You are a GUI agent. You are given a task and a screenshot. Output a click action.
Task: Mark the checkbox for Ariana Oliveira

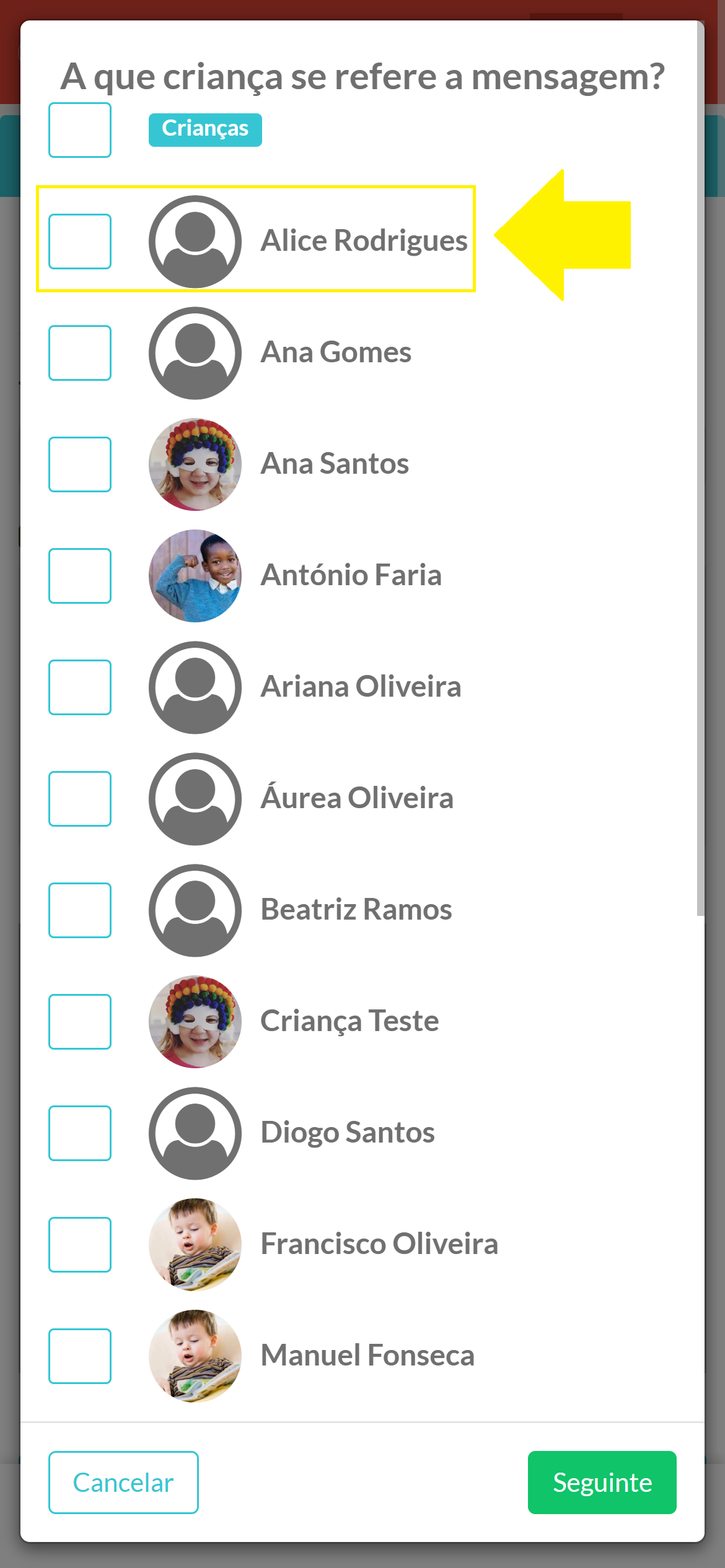click(x=80, y=687)
